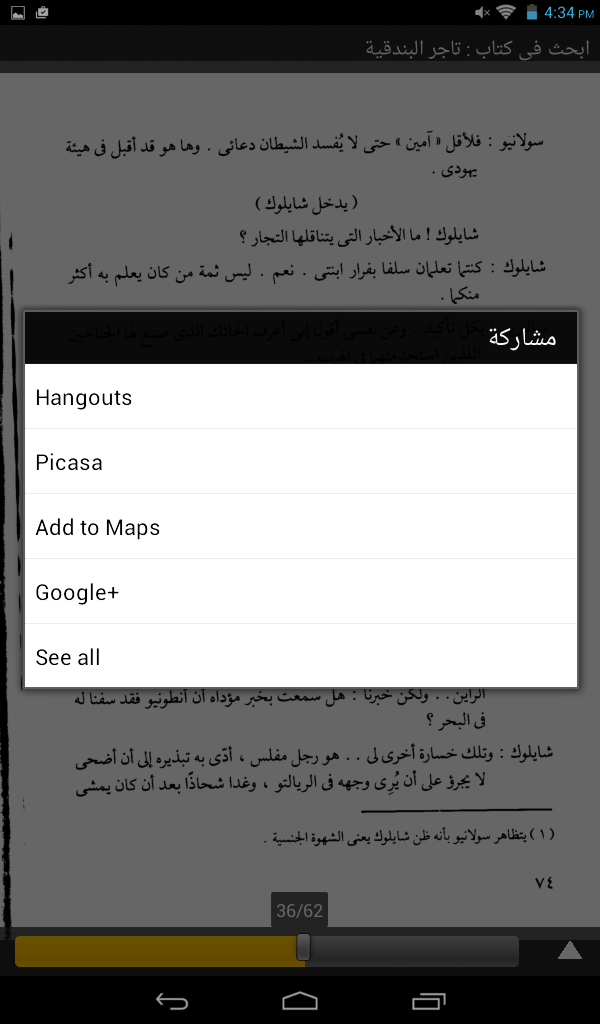
Task: Select Add to Maps option
Action: click(300, 527)
